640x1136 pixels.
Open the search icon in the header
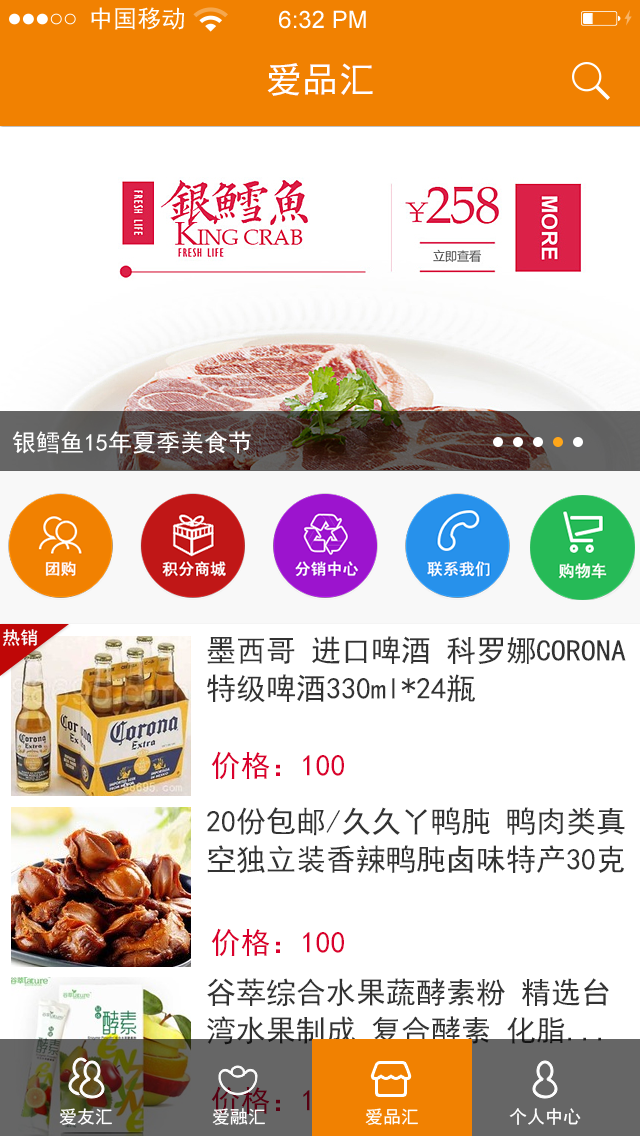(590, 81)
